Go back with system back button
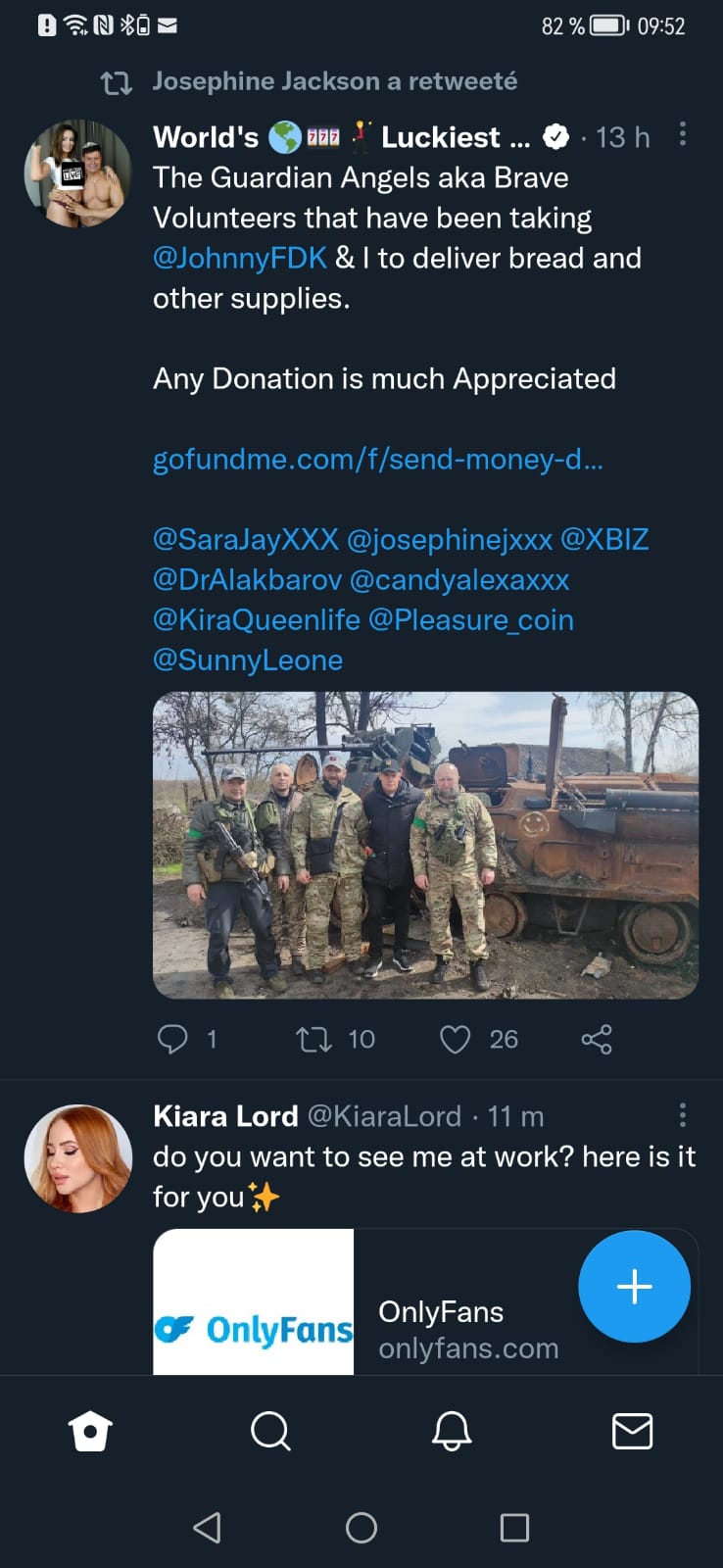 (x=207, y=1527)
